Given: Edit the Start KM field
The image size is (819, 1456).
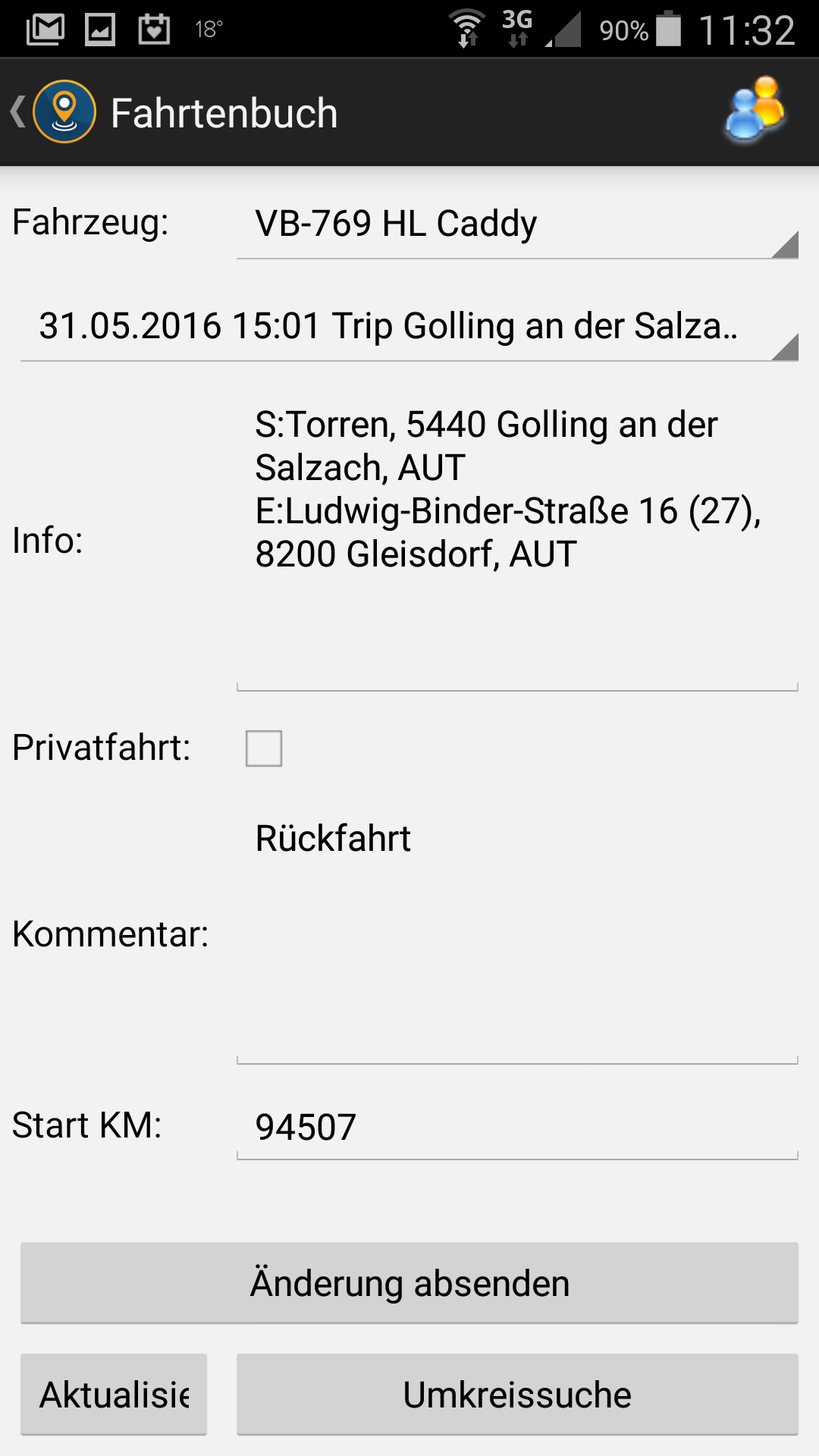Looking at the screenshot, I should point(517,1126).
